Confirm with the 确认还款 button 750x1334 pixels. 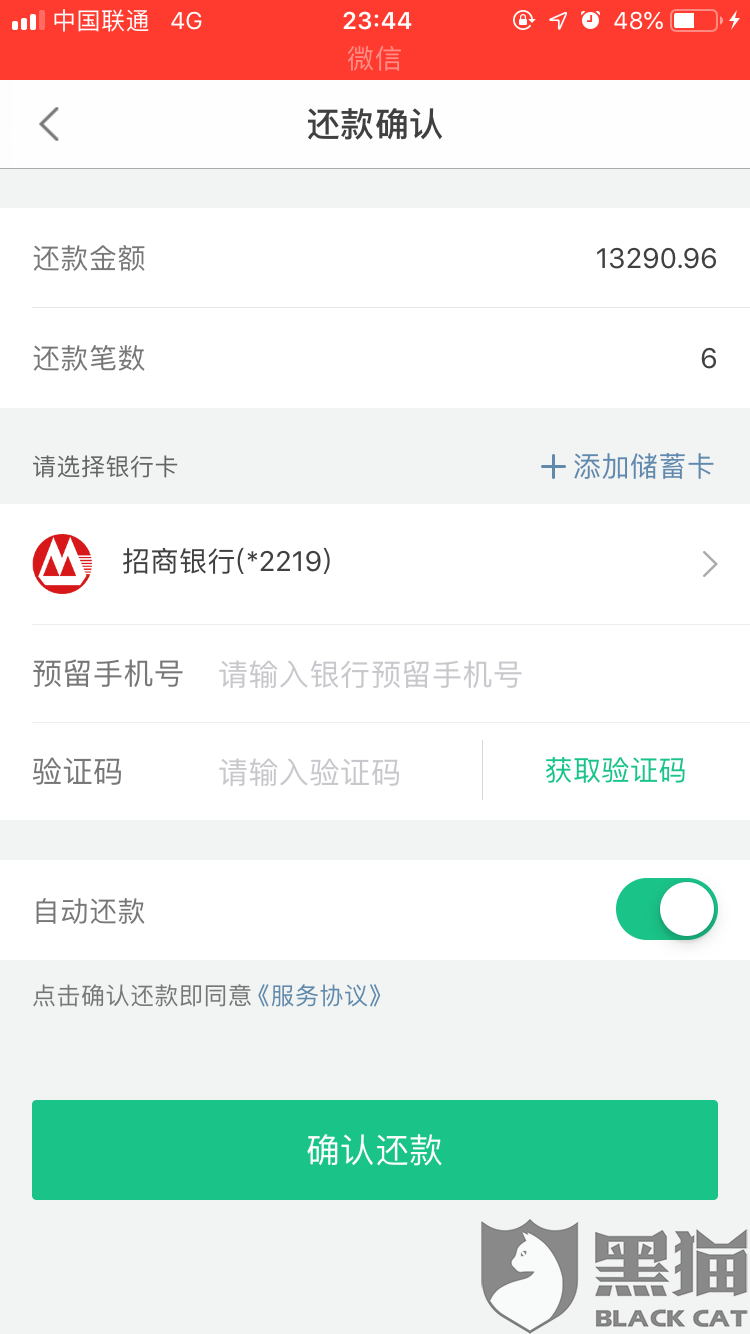click(375, 1150)
